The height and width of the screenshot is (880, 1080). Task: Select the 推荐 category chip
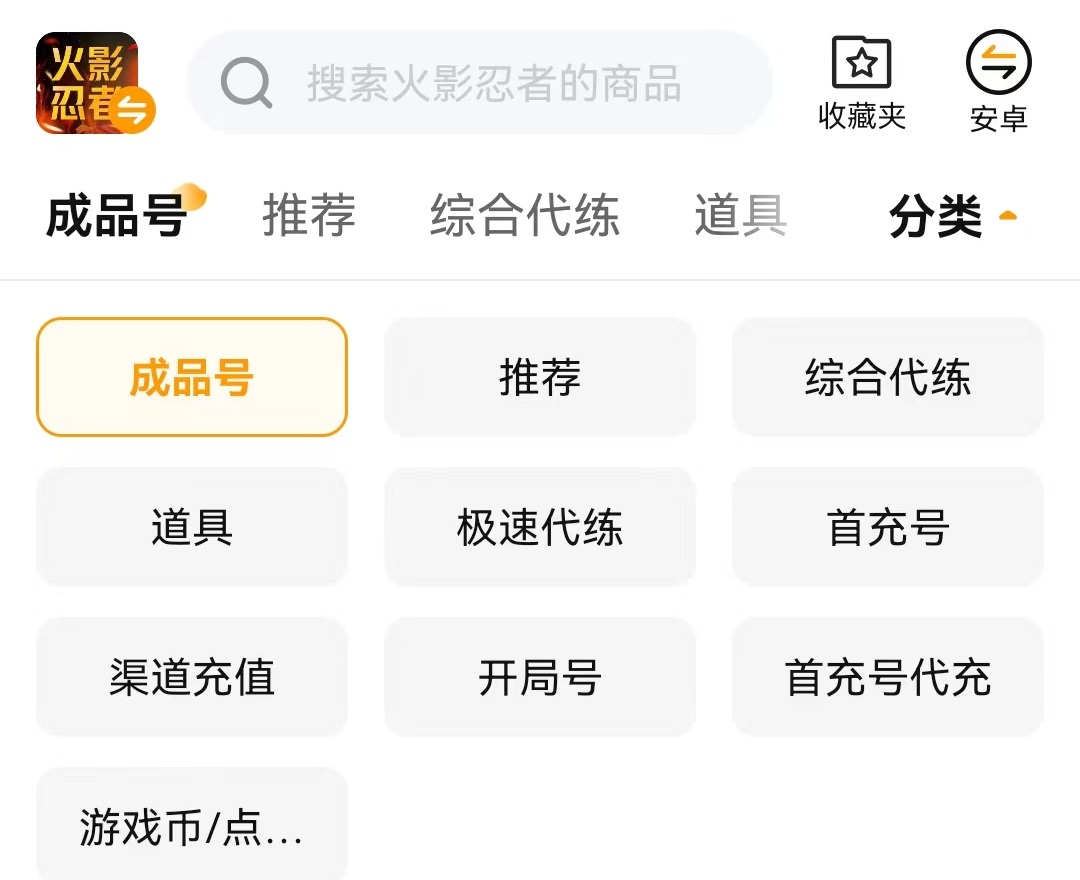(x=540, y=377)
